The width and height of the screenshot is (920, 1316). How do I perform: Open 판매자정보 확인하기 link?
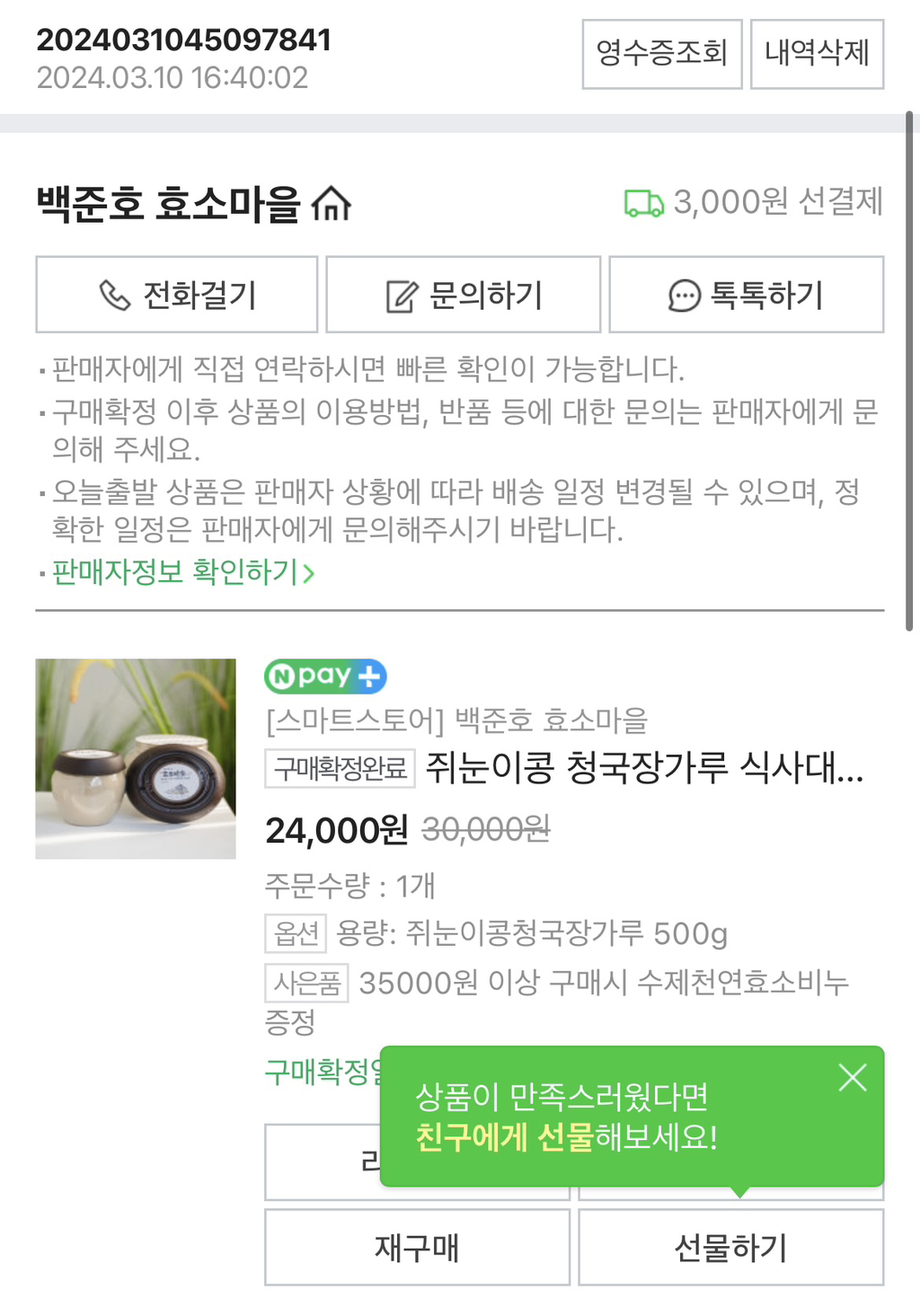[x=183, y=572]
